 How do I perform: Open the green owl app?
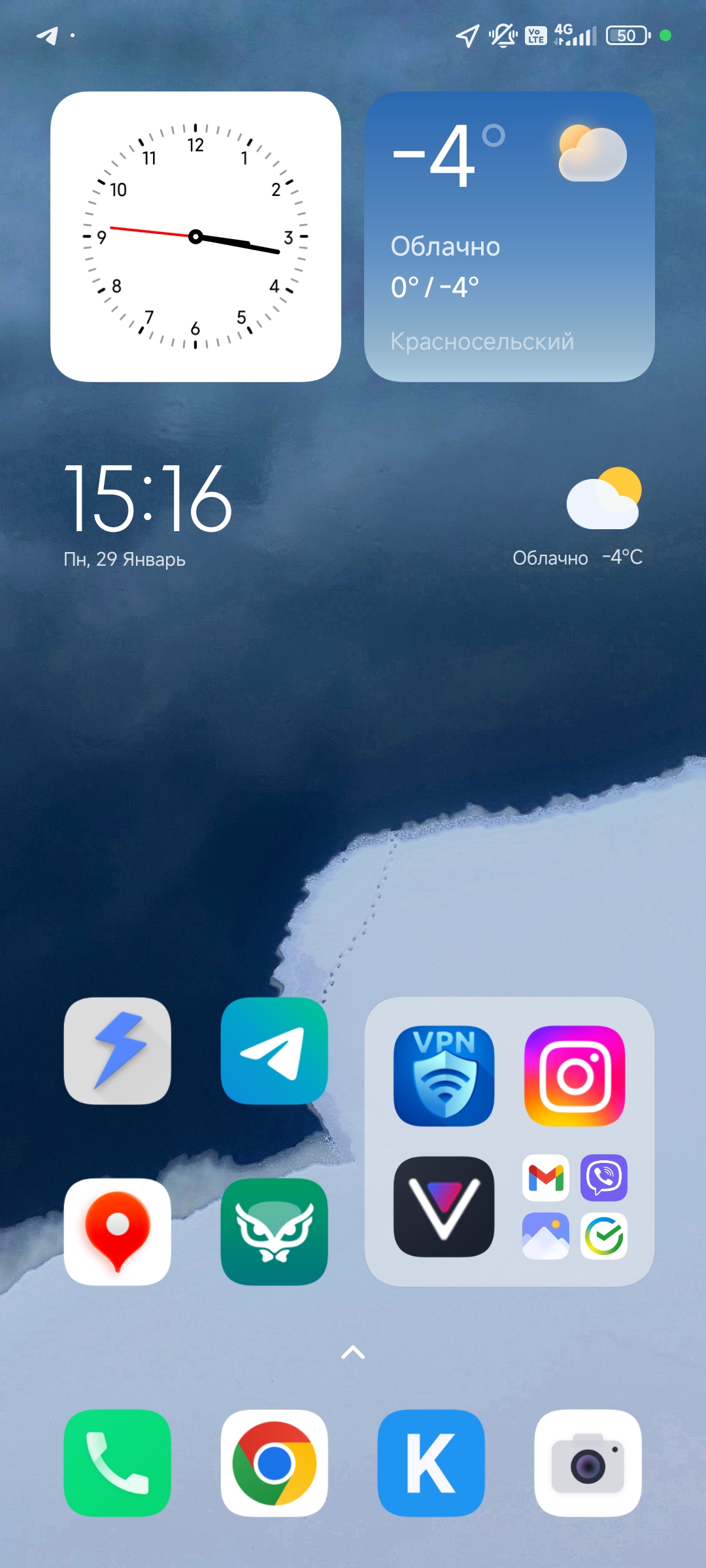pos(275,1232)
